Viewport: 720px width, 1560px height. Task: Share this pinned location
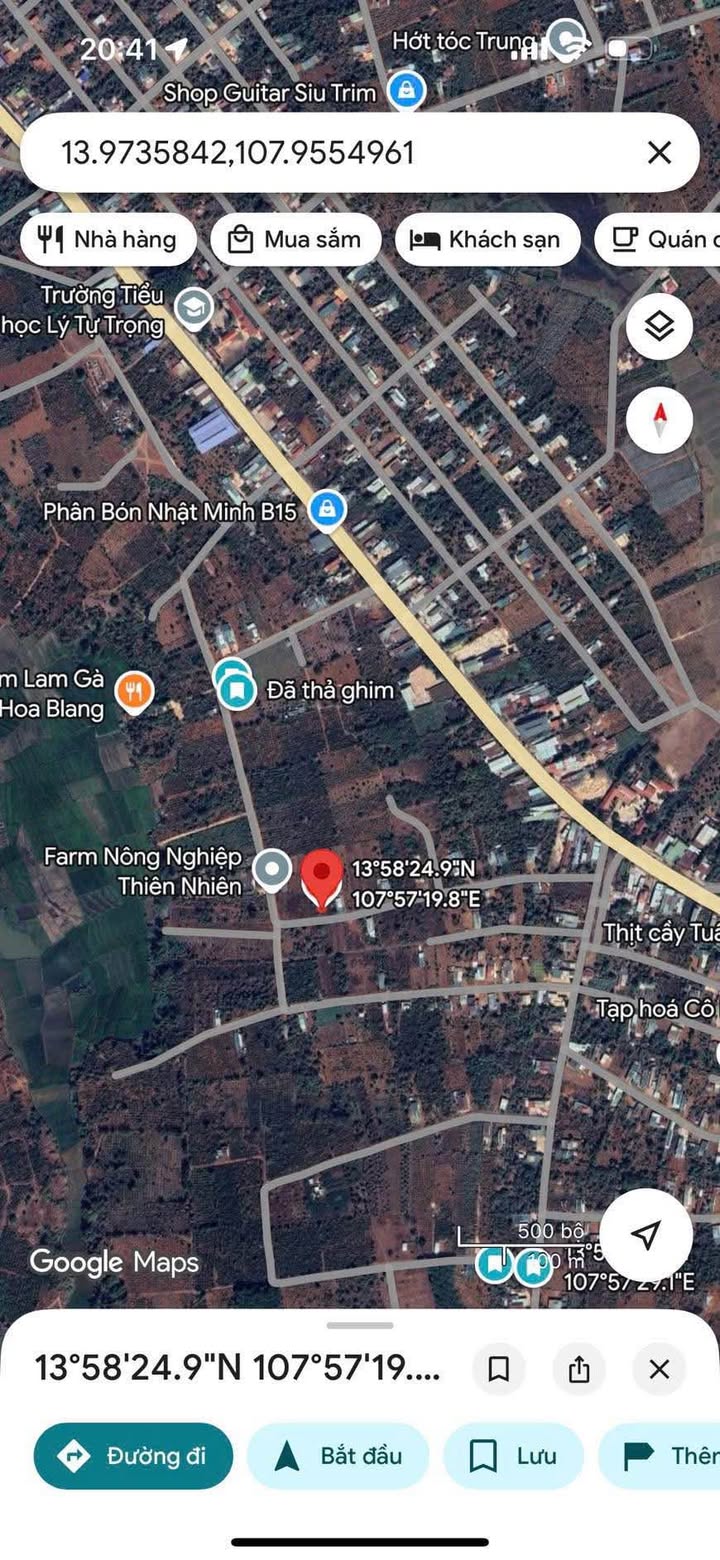tap(579, 1369)
